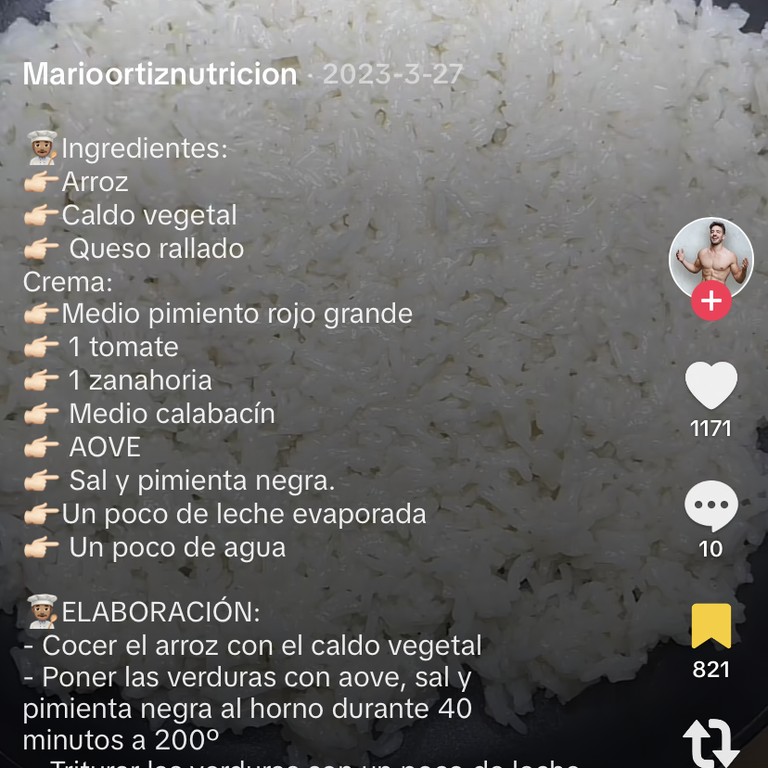Open Marioortiznutricion's profile from the username

point(160,75)
